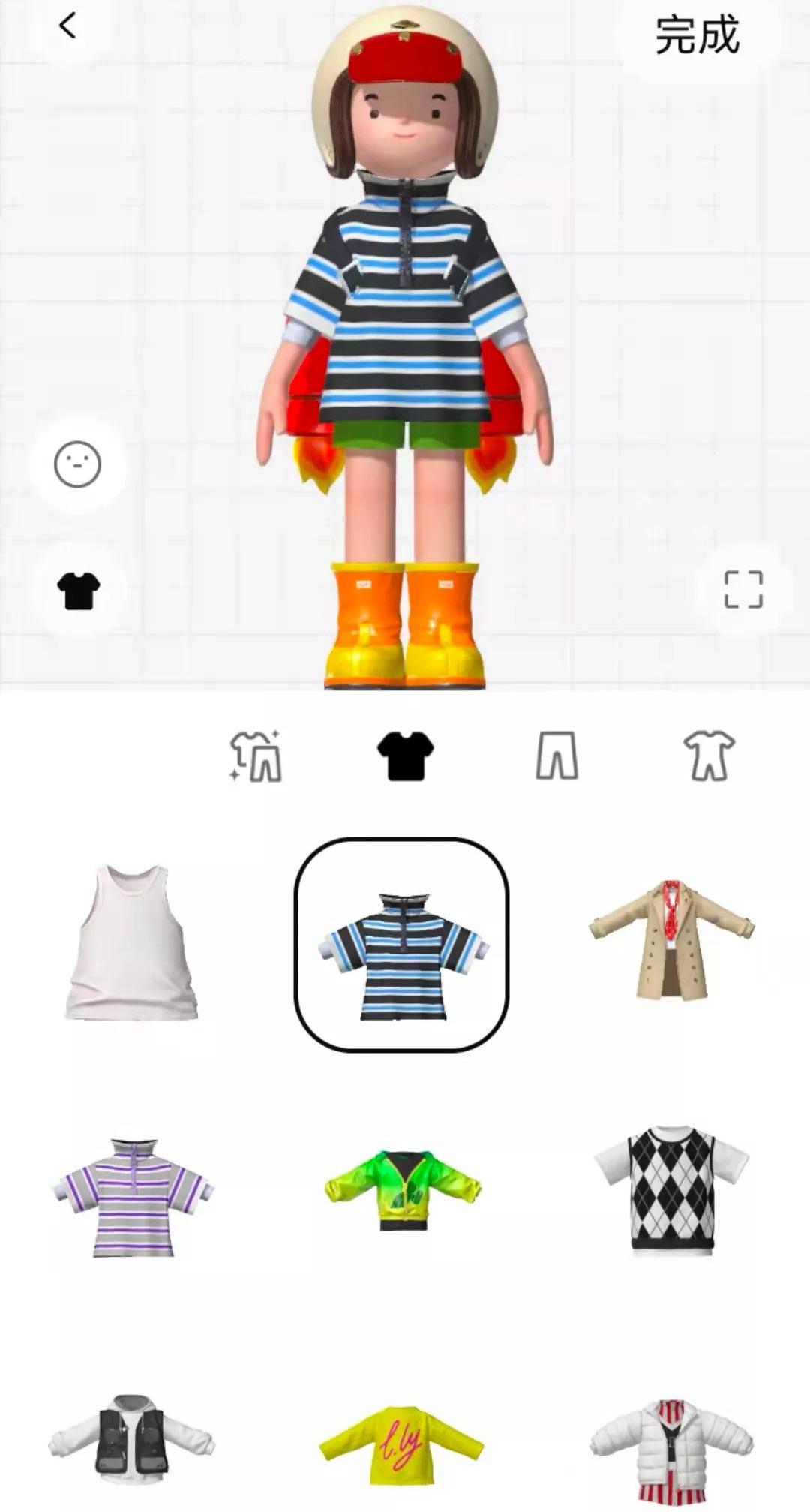Choose the neon green hooded jacket

click(x=403, y=1190)
